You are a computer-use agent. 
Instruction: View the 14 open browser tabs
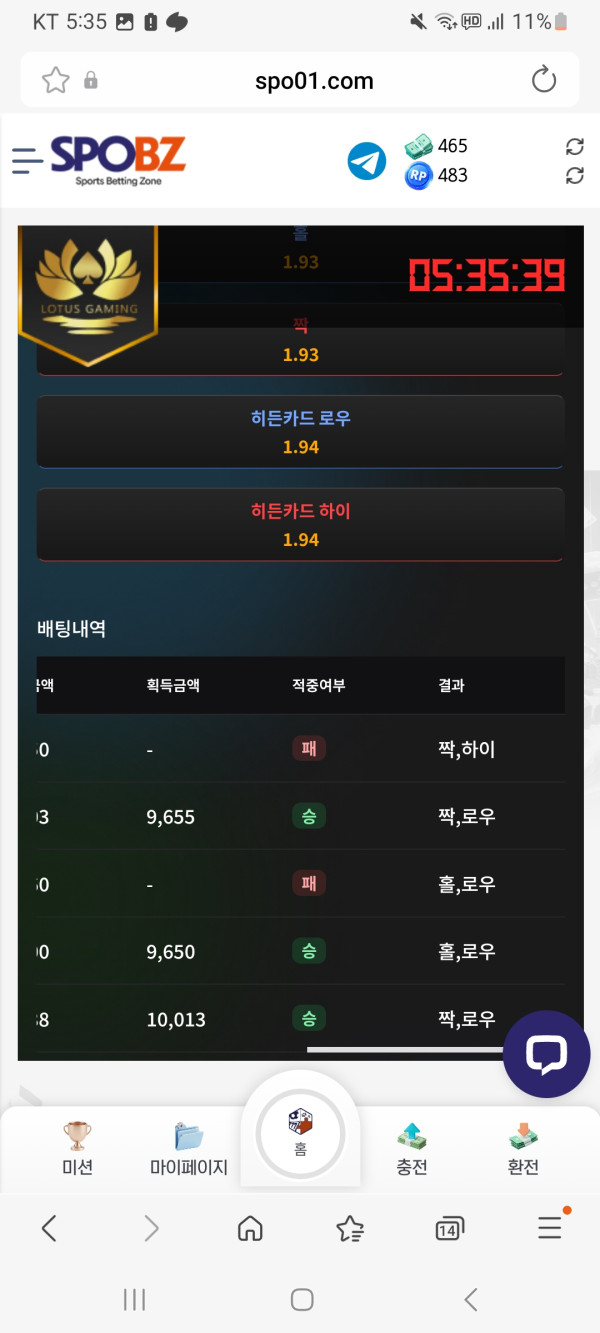449,1229
